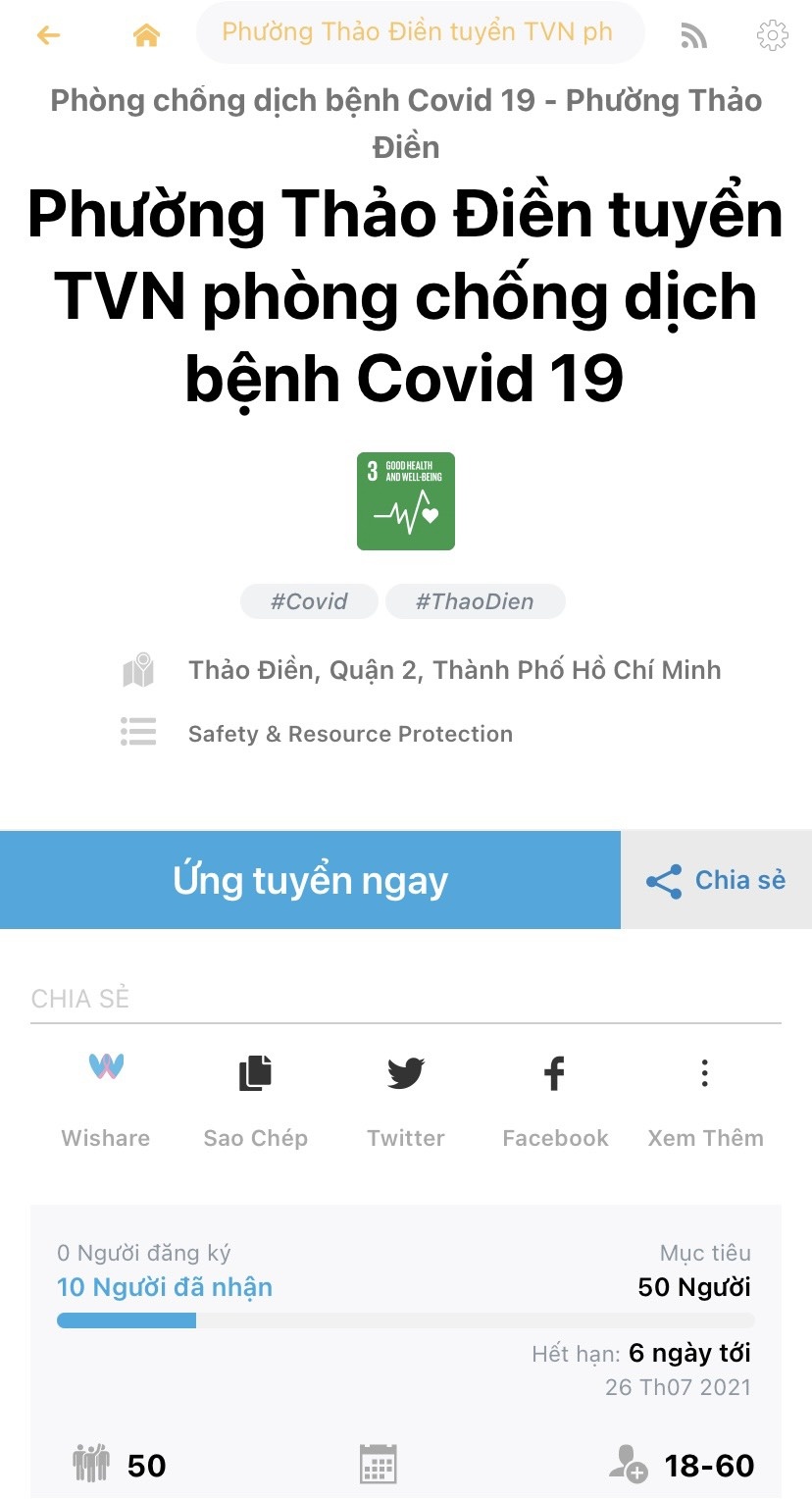Select the #Covid hashtag chip
812x1500 pixels.
click(309, 601)
